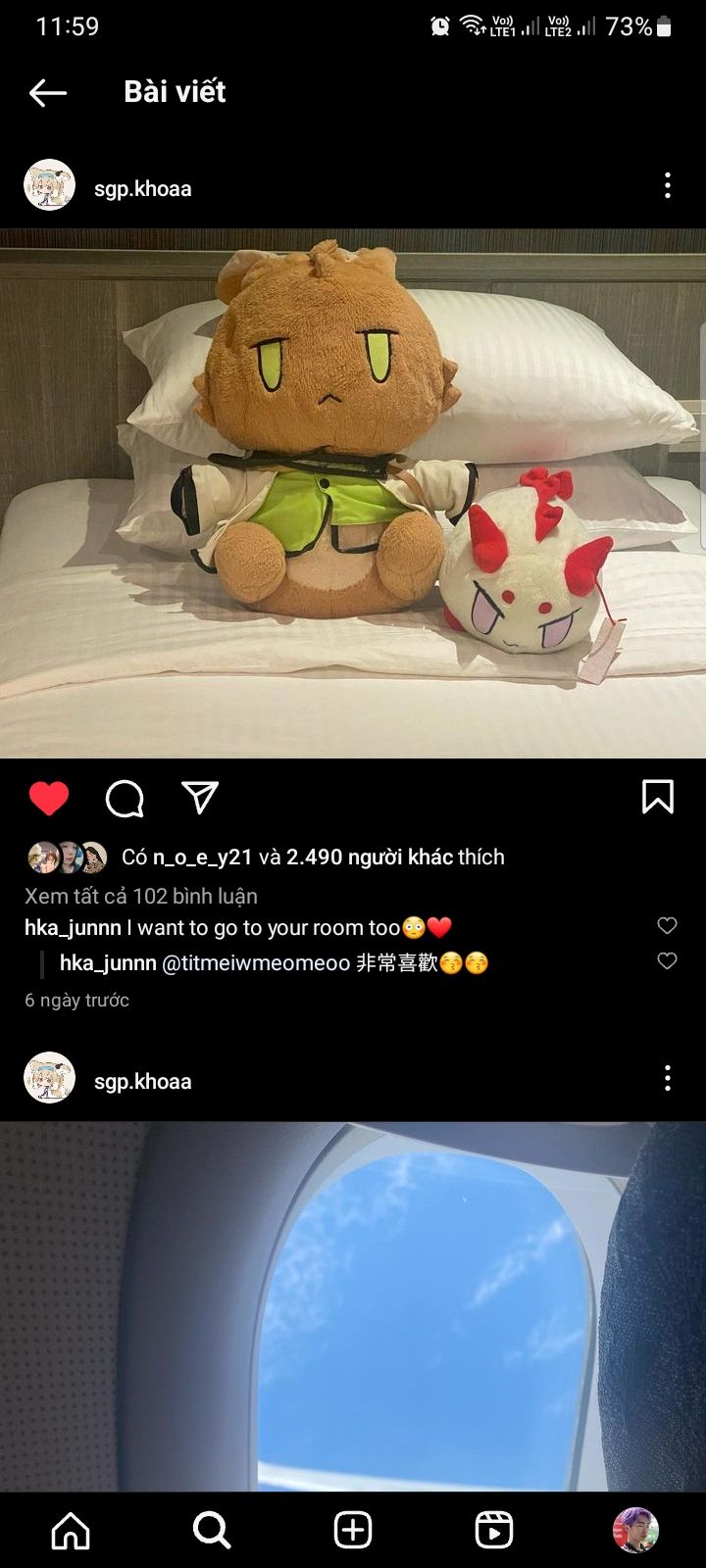The height and width of the screenshot is (1568, 706).
Task: Switch to the Search tab
Action: 211,1530
